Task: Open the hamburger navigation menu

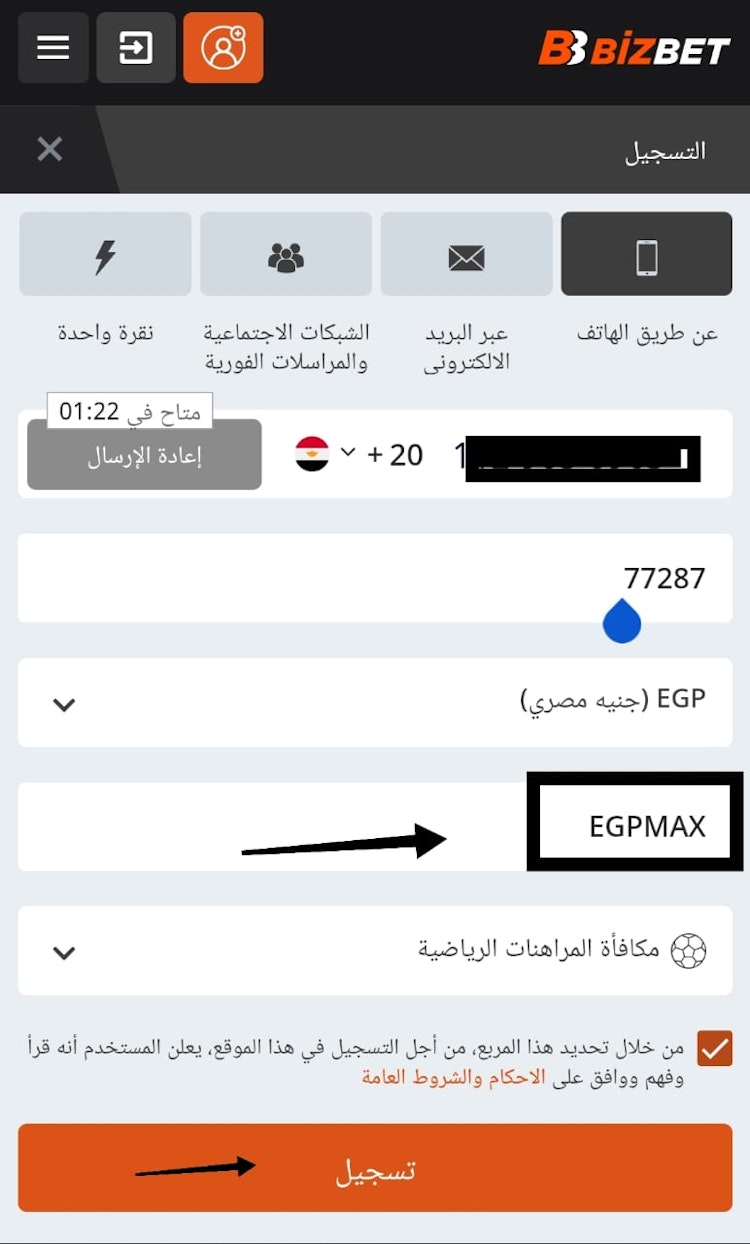Action: [x=52, y=48]
